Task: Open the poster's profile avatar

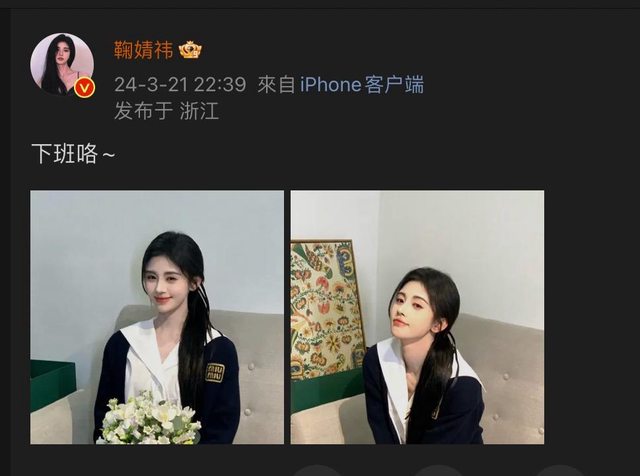Action: 61,64
